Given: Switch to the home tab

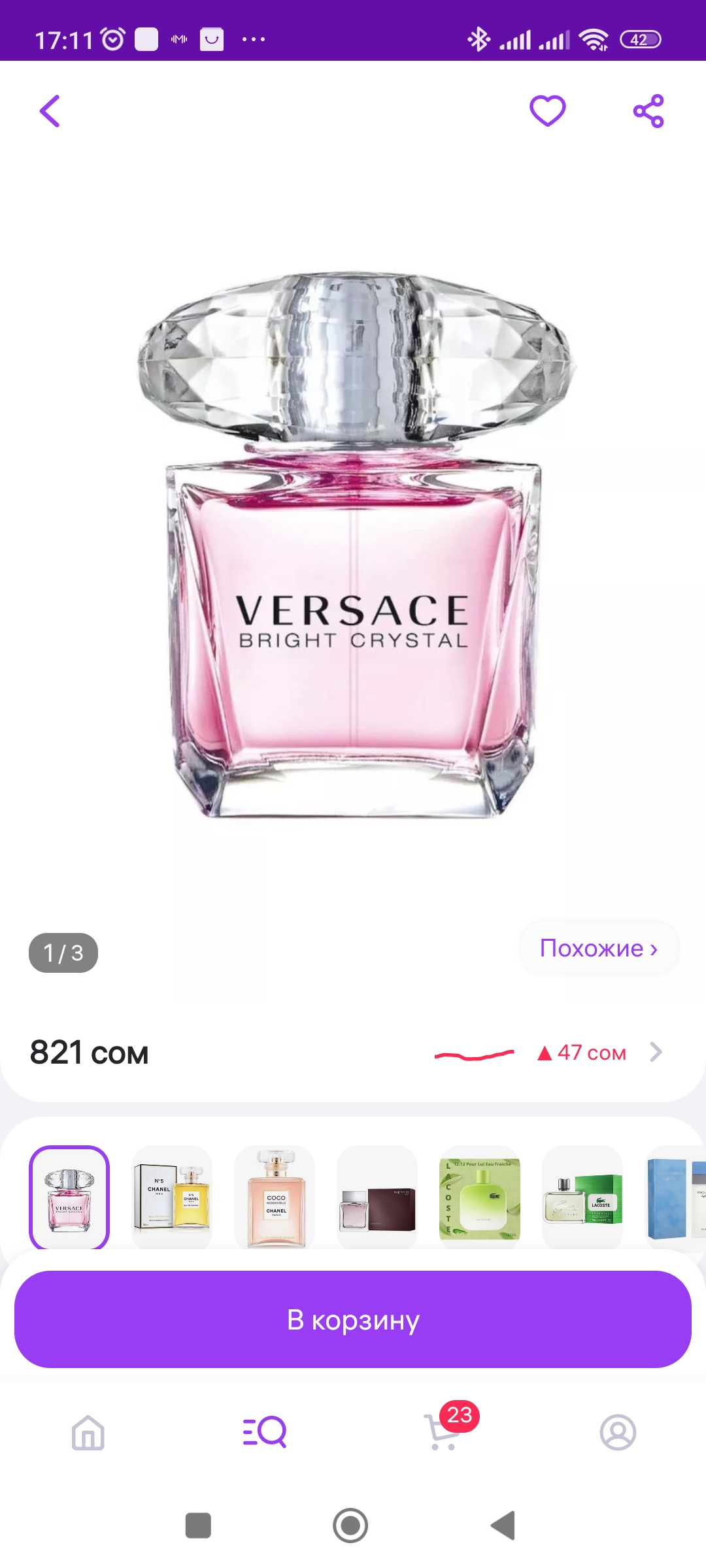Looking at the screenshot, I should point(88,1432).
